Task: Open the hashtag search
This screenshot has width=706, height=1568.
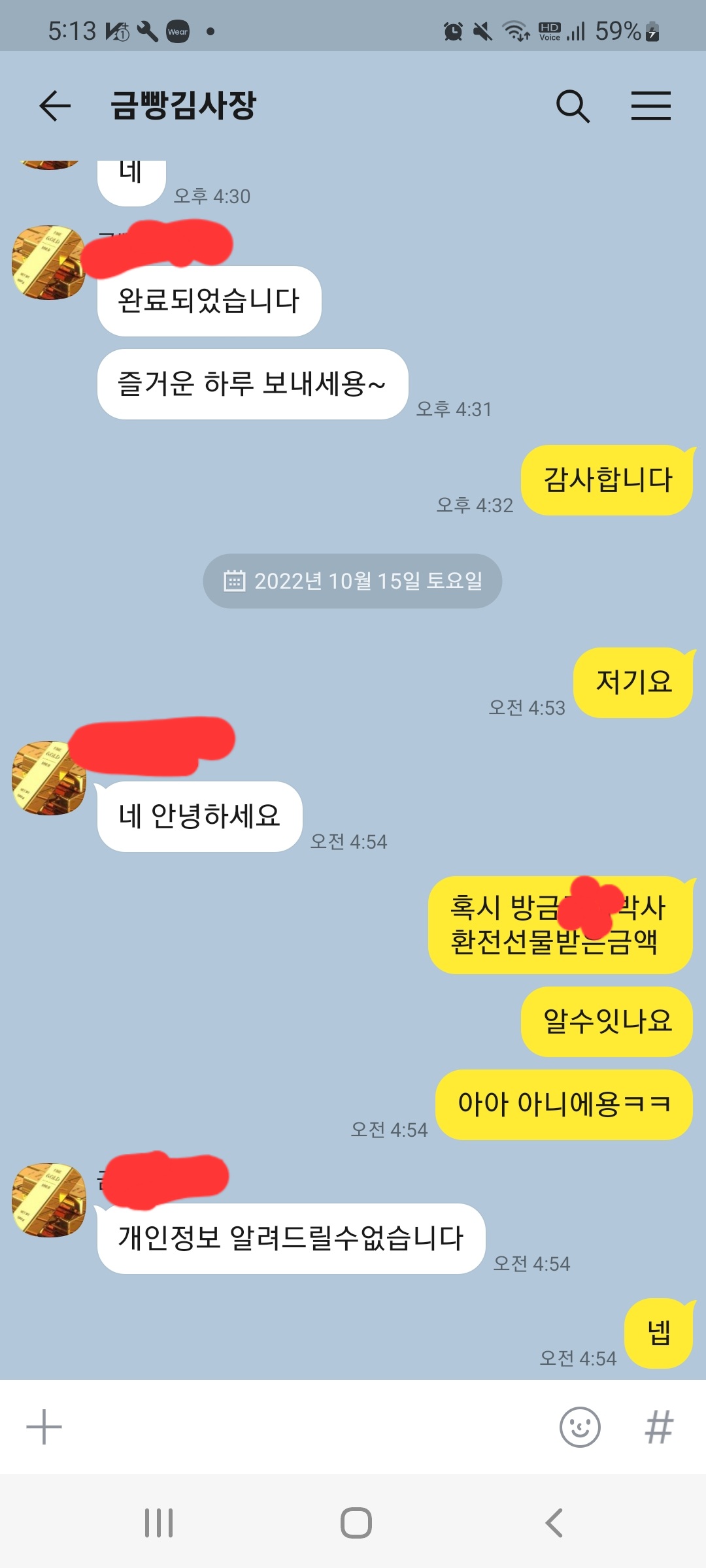Action: click(x=658, y=1427)
